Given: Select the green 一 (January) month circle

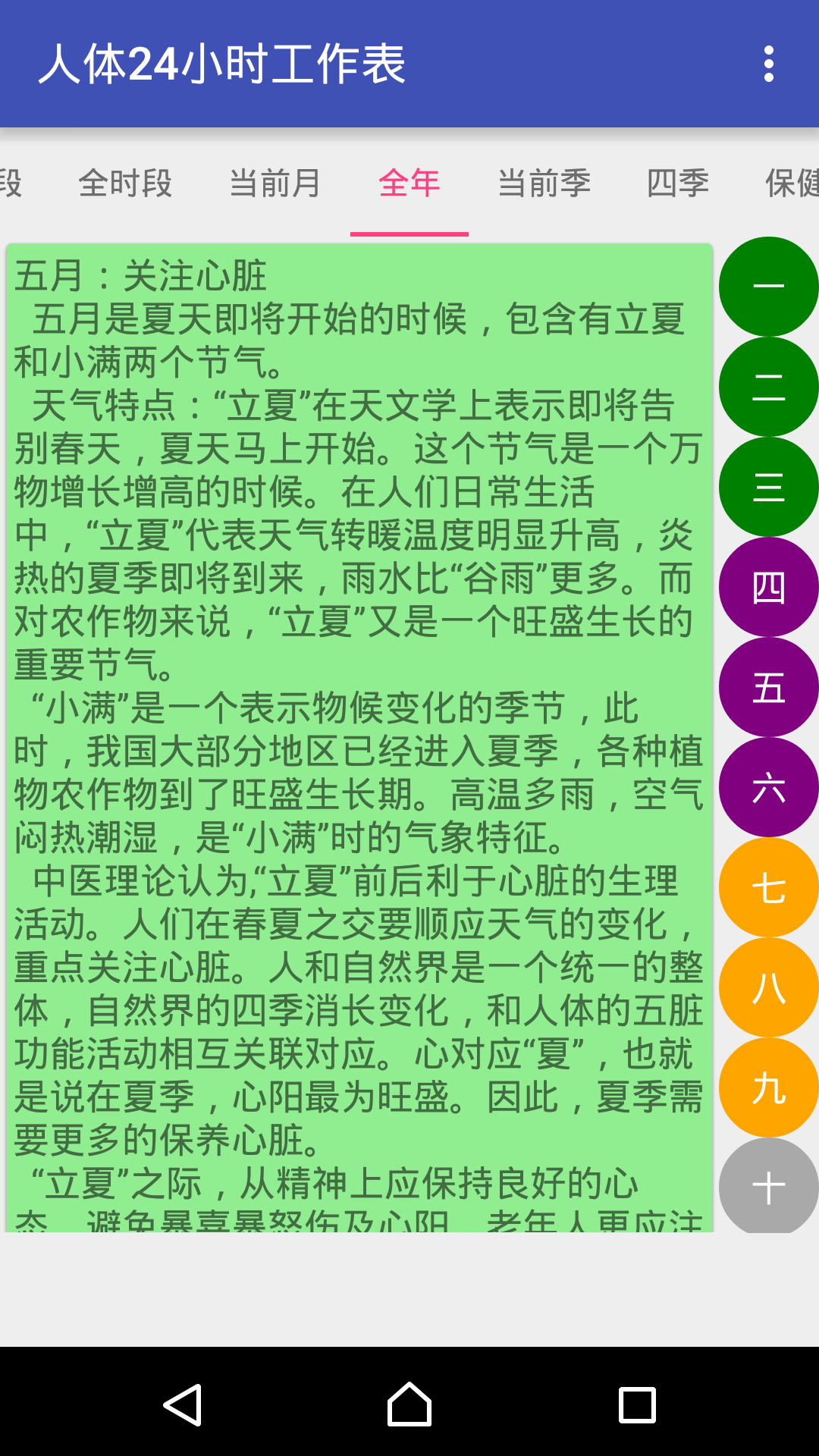Looking at the screenshot, I should pos(767,287).
